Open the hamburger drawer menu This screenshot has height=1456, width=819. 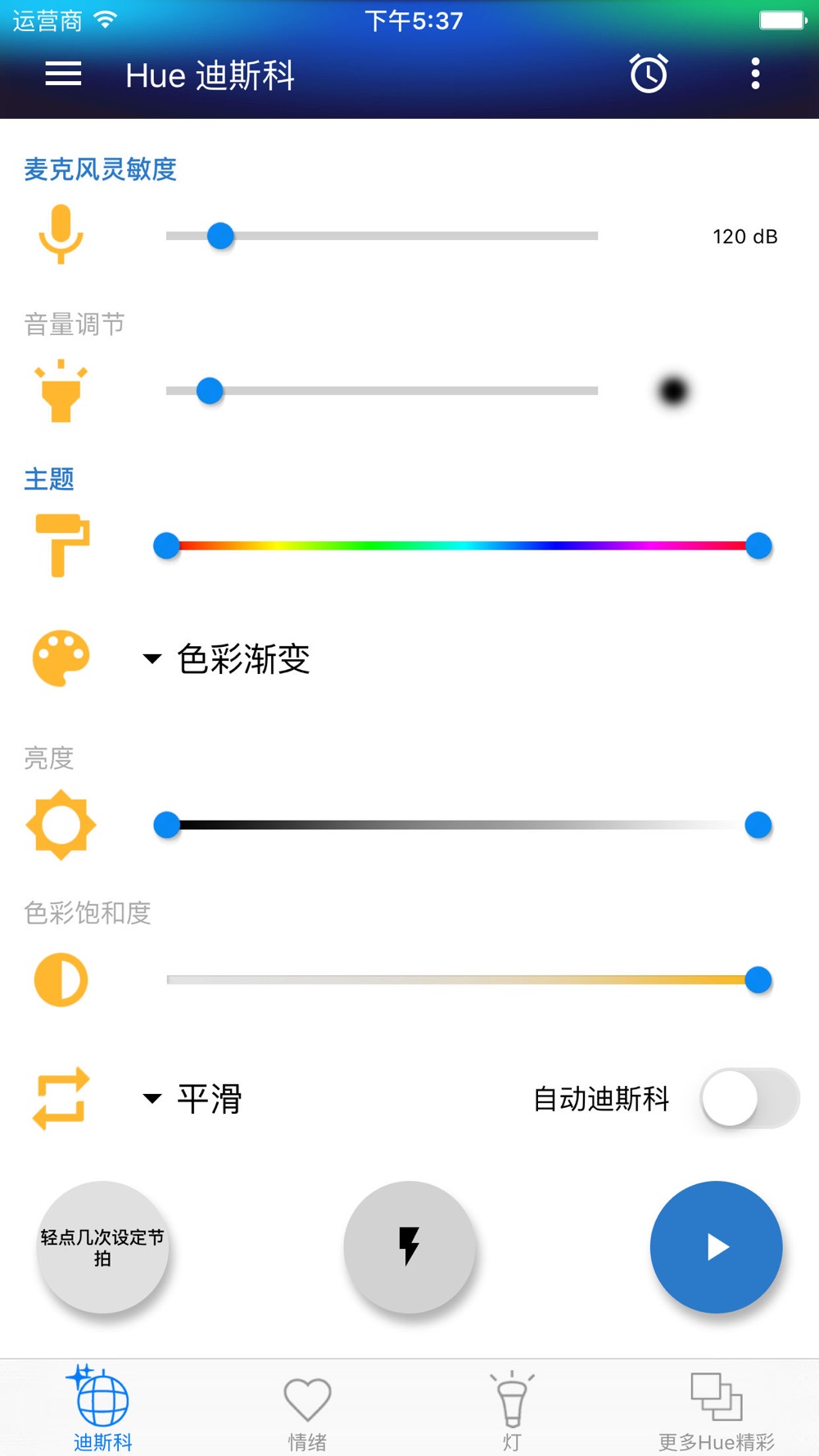pyautogui.click(x=63, y=75)
